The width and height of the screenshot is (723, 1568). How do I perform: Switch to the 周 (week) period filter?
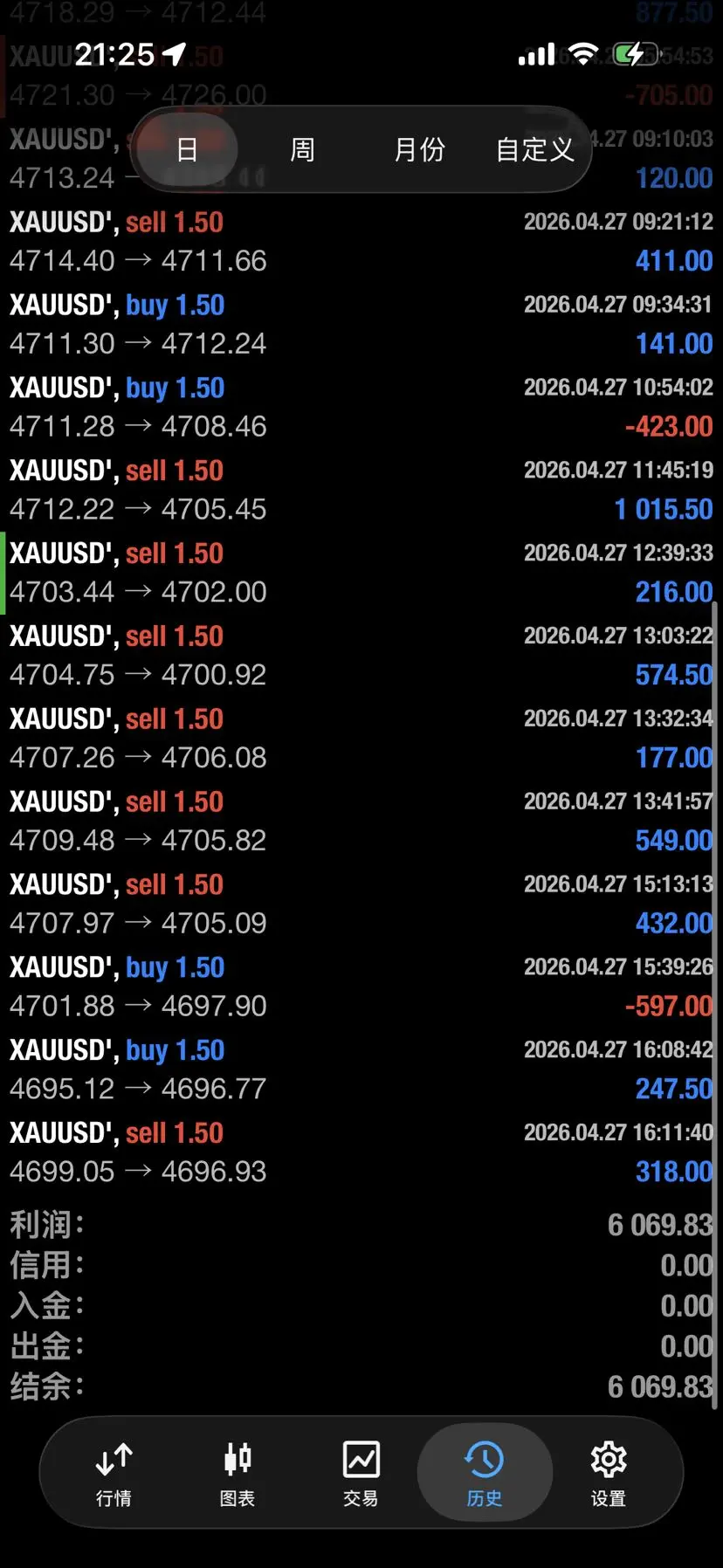302,150
